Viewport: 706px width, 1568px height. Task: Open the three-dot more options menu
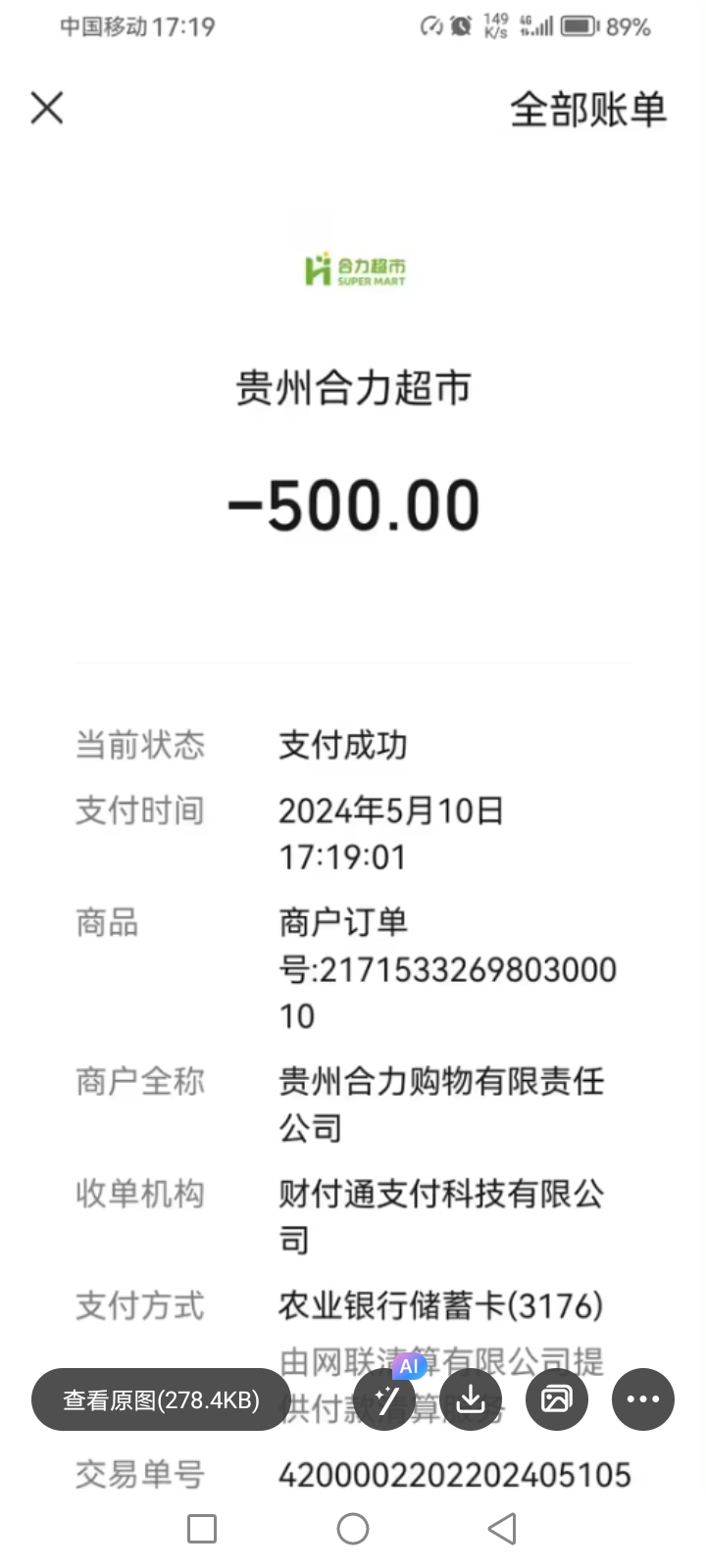(642, 1399)
